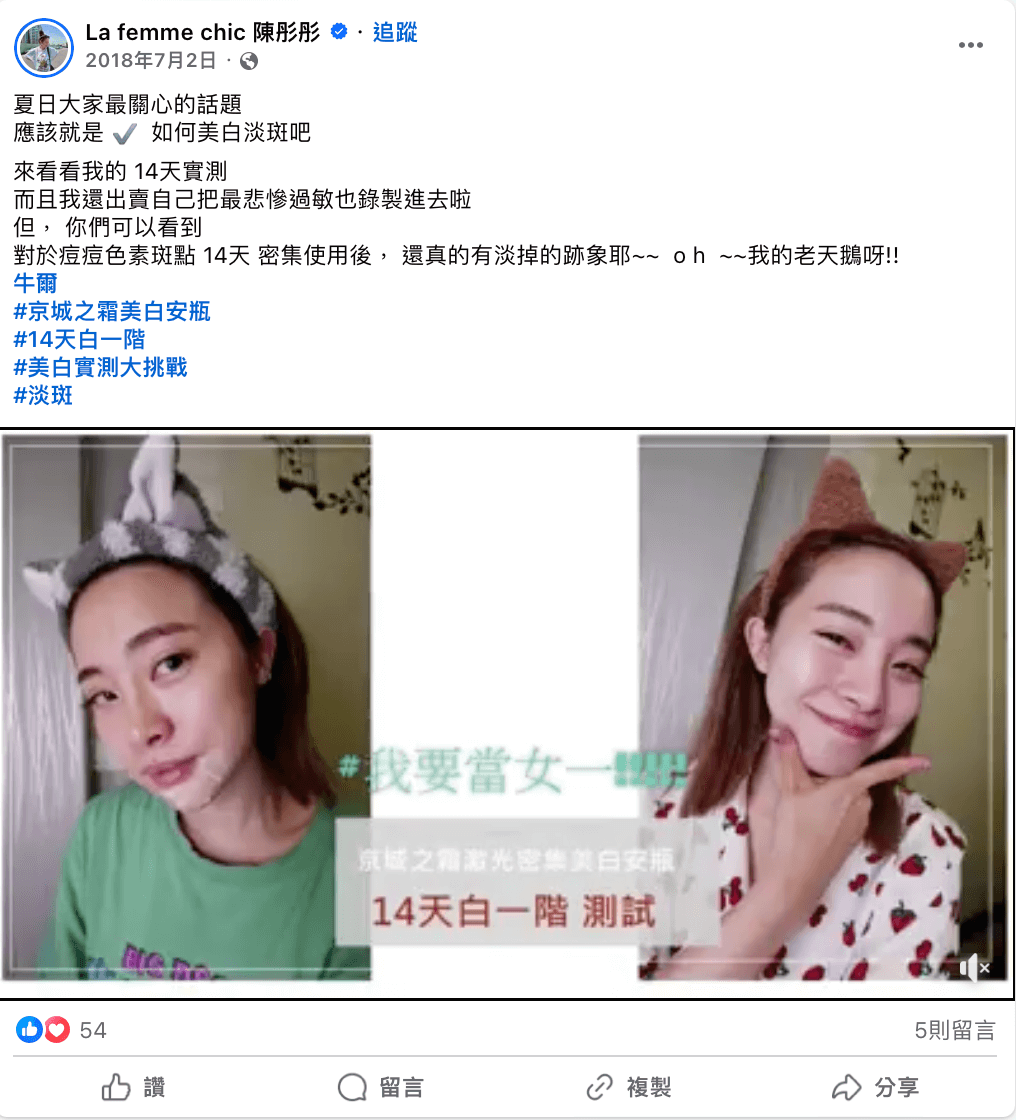Open the 牛爾 tagged link

coord(36,284)
